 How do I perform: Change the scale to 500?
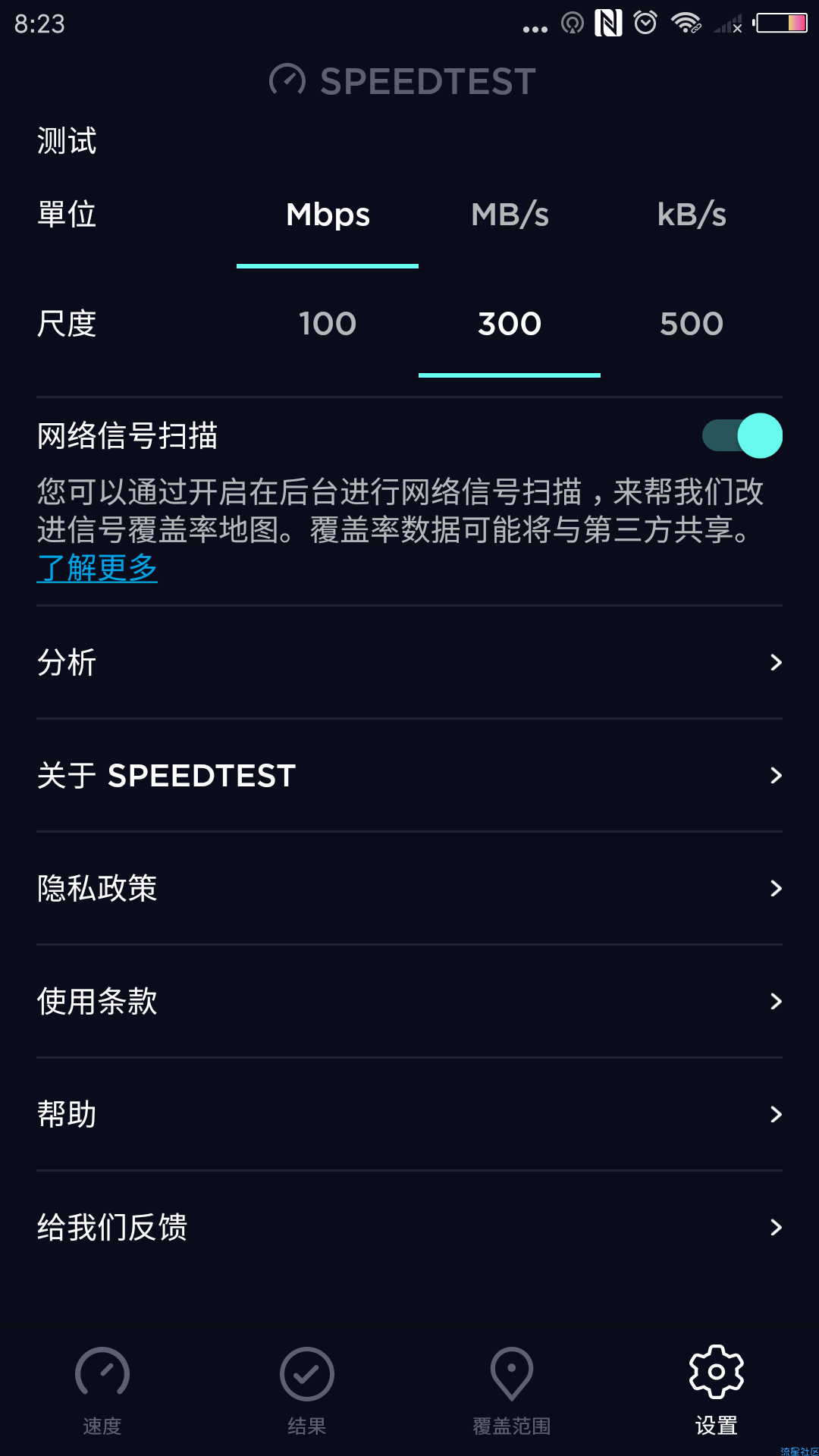pos(692,325)
